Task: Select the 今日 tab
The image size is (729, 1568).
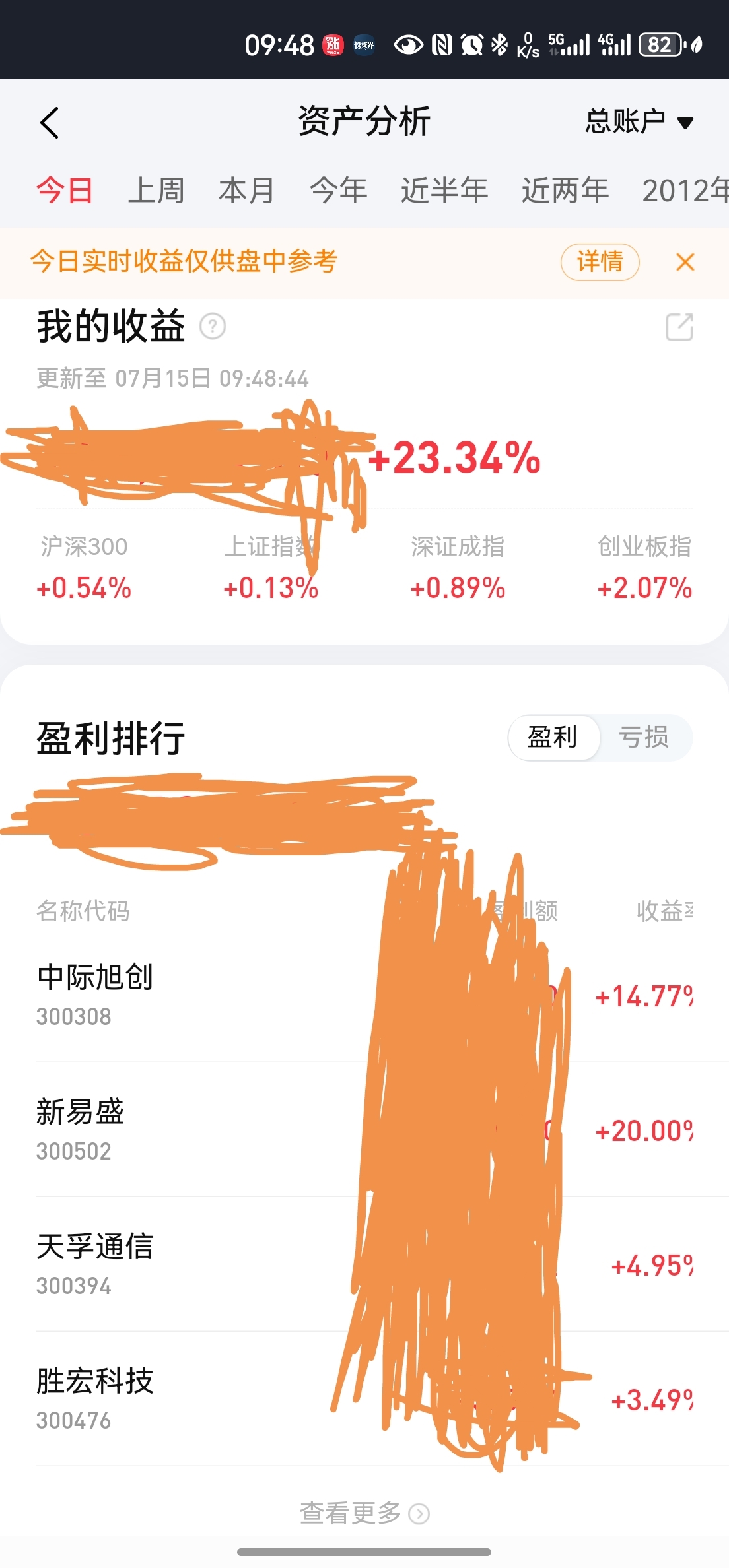Action: tap(64, 191)
